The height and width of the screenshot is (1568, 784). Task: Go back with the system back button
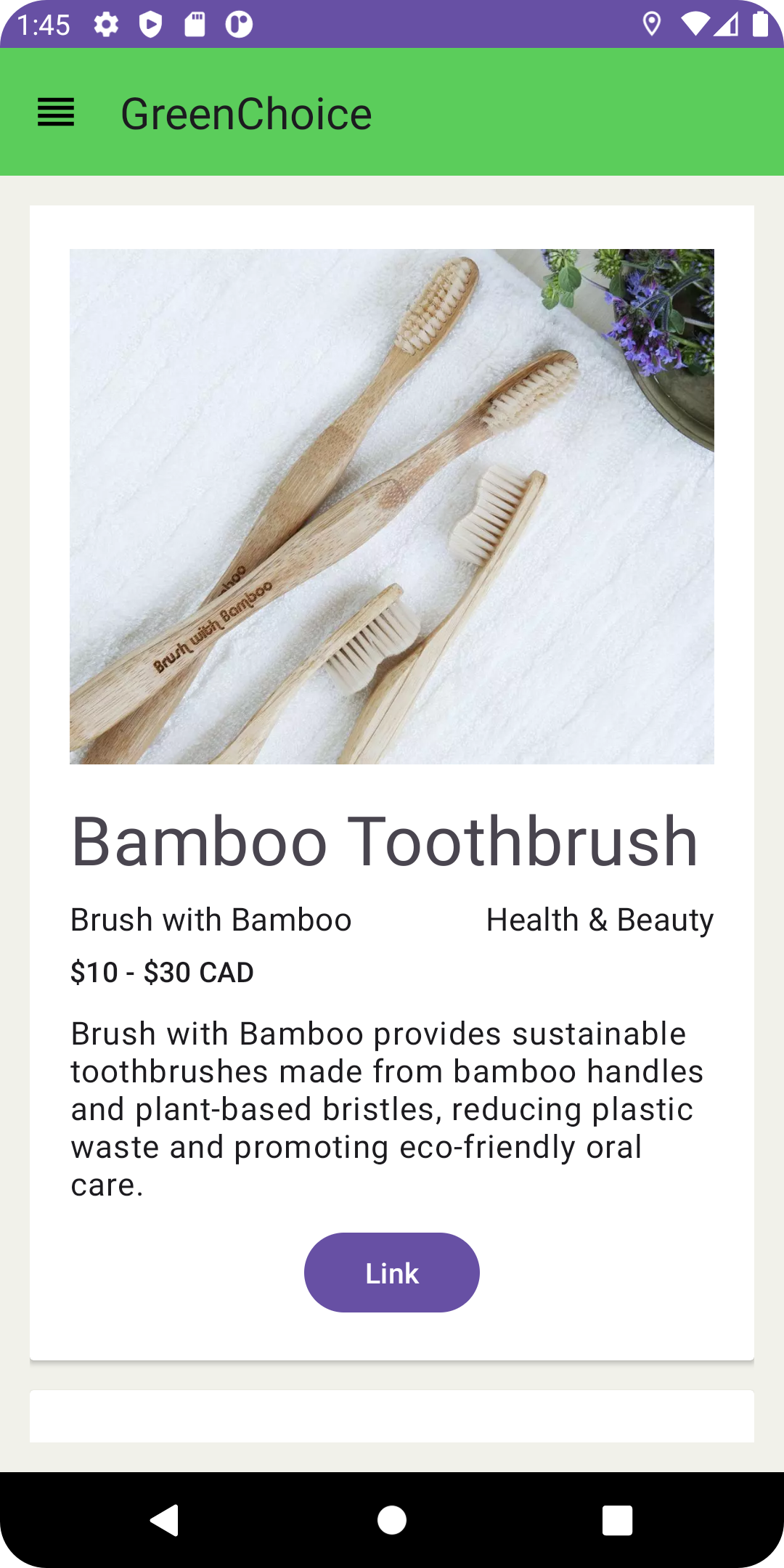(165, 1519)
